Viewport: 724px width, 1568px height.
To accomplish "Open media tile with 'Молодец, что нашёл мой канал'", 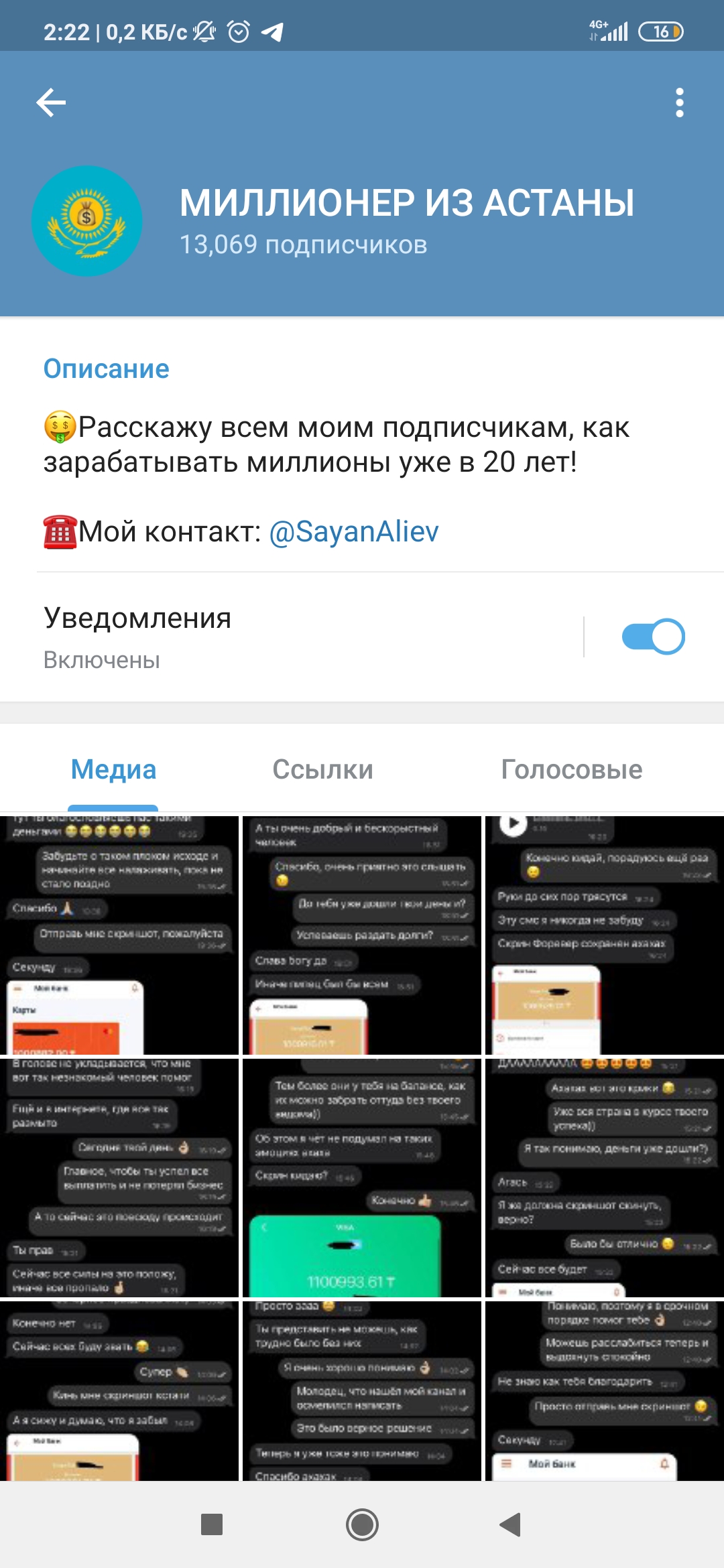I will click(362, 1391).
